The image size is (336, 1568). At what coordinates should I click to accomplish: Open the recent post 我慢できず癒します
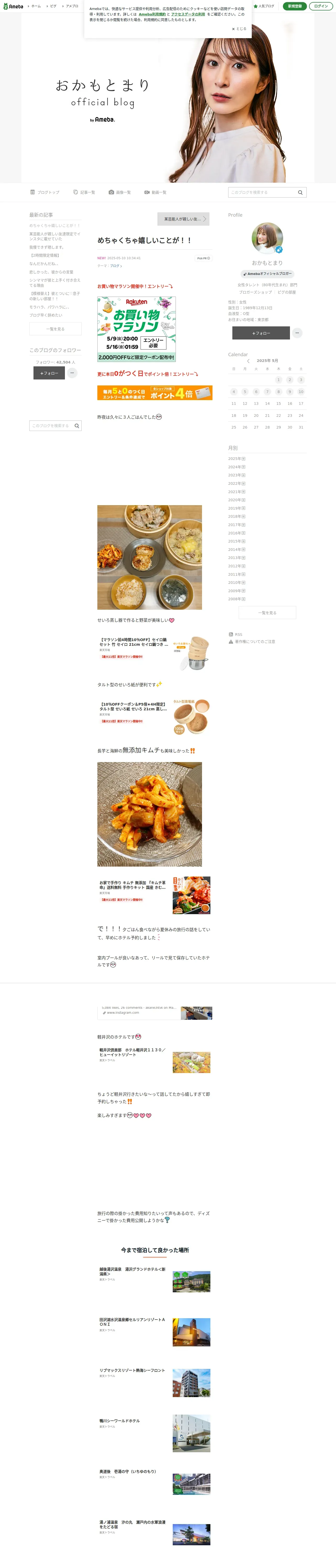(46, 247)
